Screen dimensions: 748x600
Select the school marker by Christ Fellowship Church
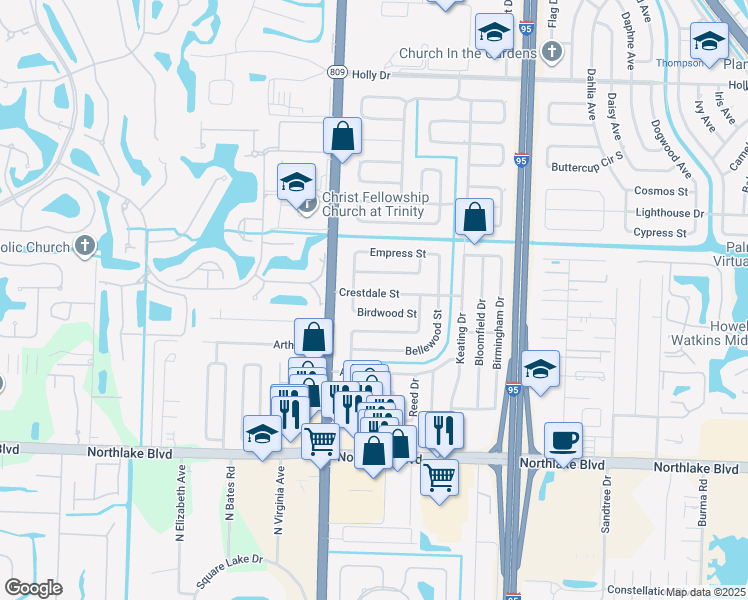tap(296, 183)
